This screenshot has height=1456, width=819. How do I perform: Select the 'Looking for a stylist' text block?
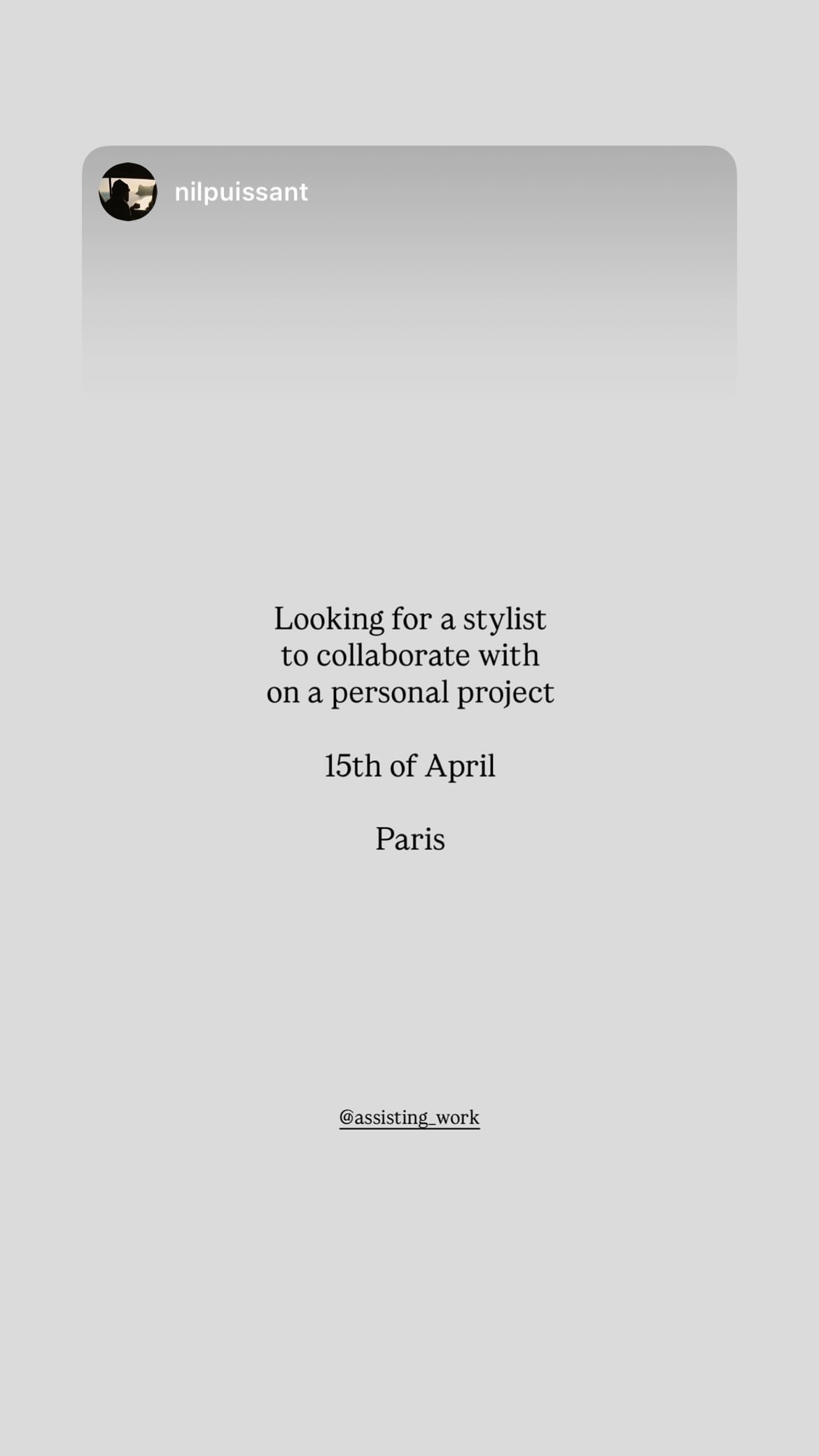(410, 618)
